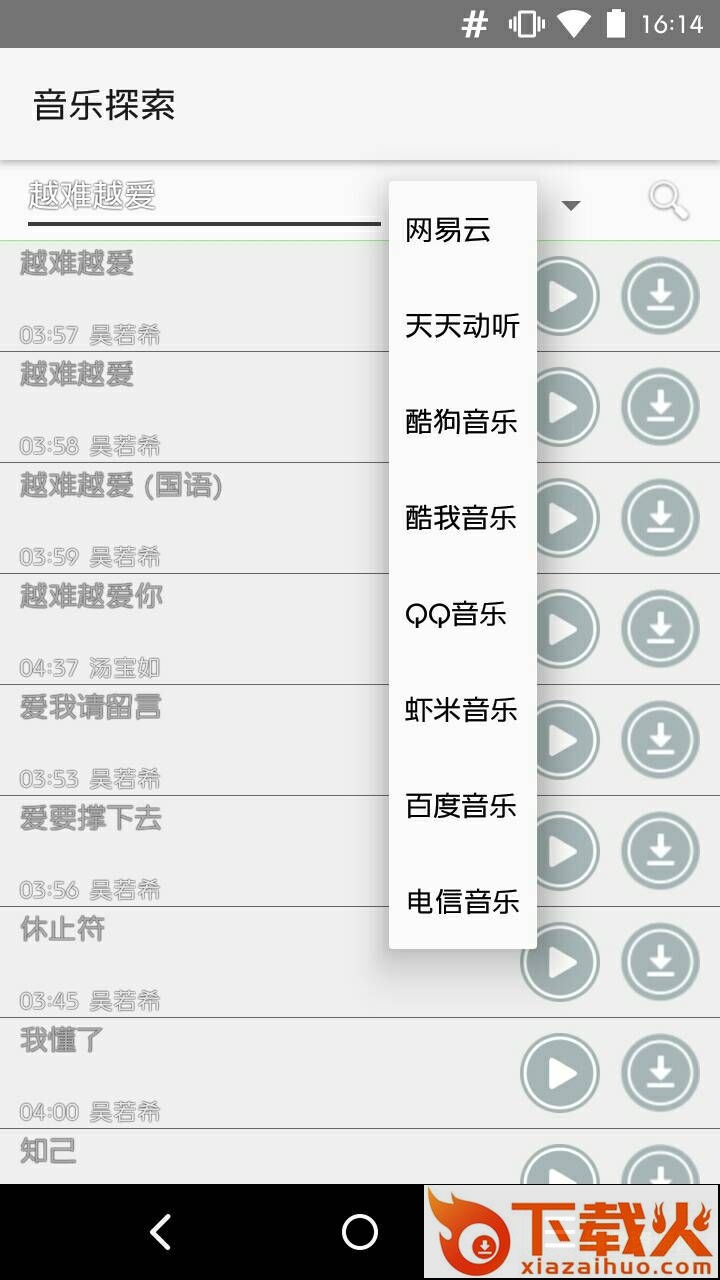Focus the 越难越爱 search field

pyautogui.click(x=200, y=196)
